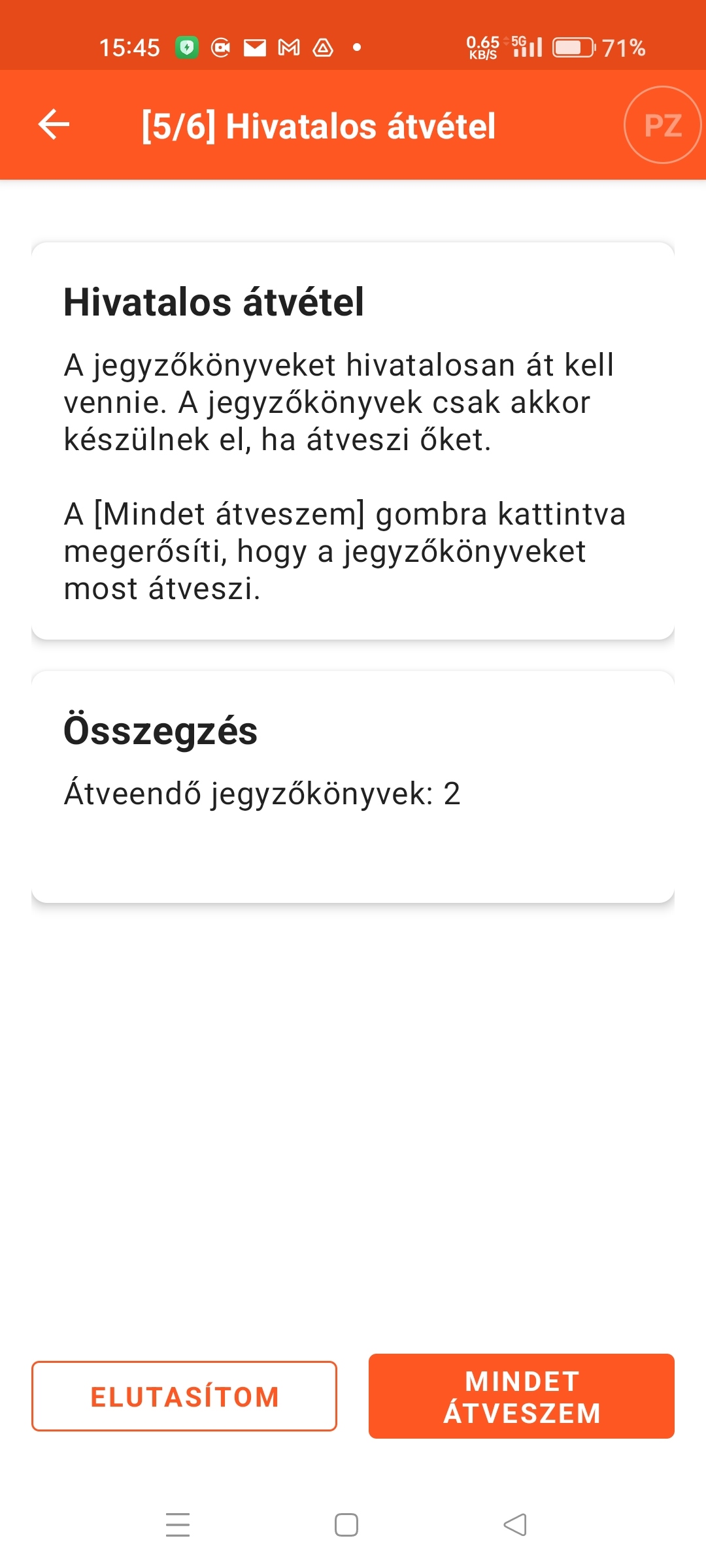This screenshot has width=706, height=1568.
Task: Tap the Google Drive notification icon
Action: coord(323,47)
